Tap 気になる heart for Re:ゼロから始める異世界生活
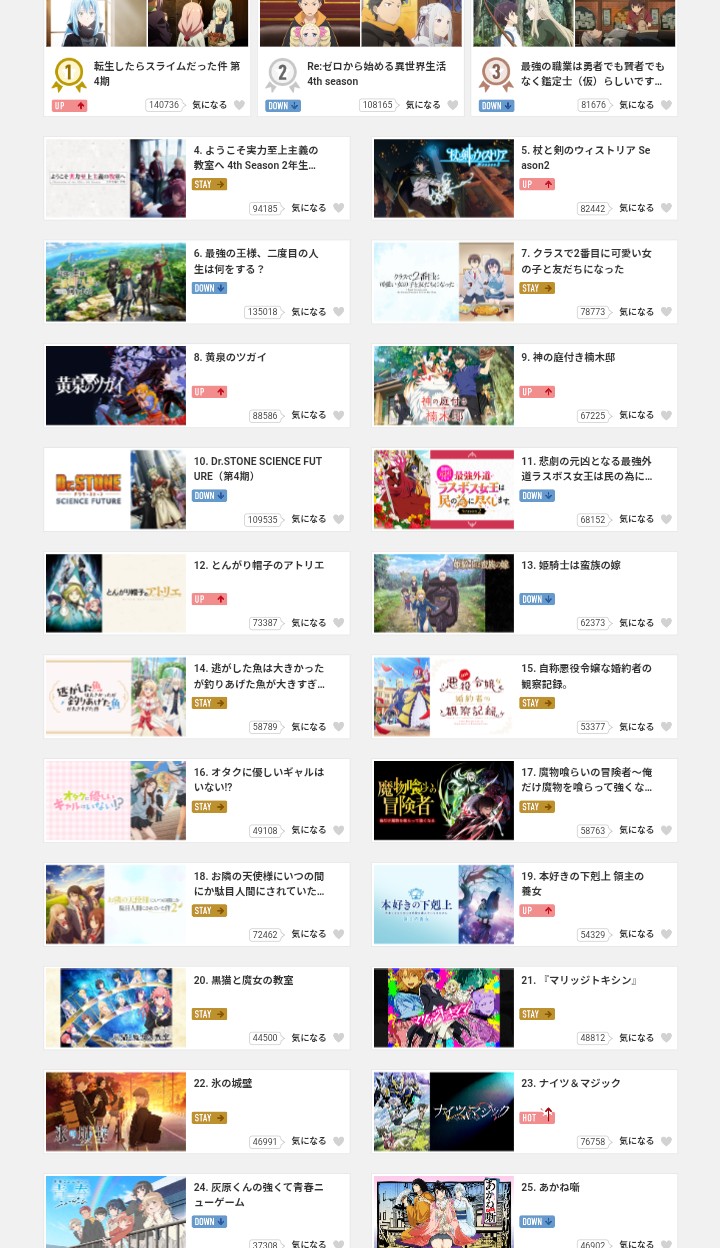 (x=453, y=105)
